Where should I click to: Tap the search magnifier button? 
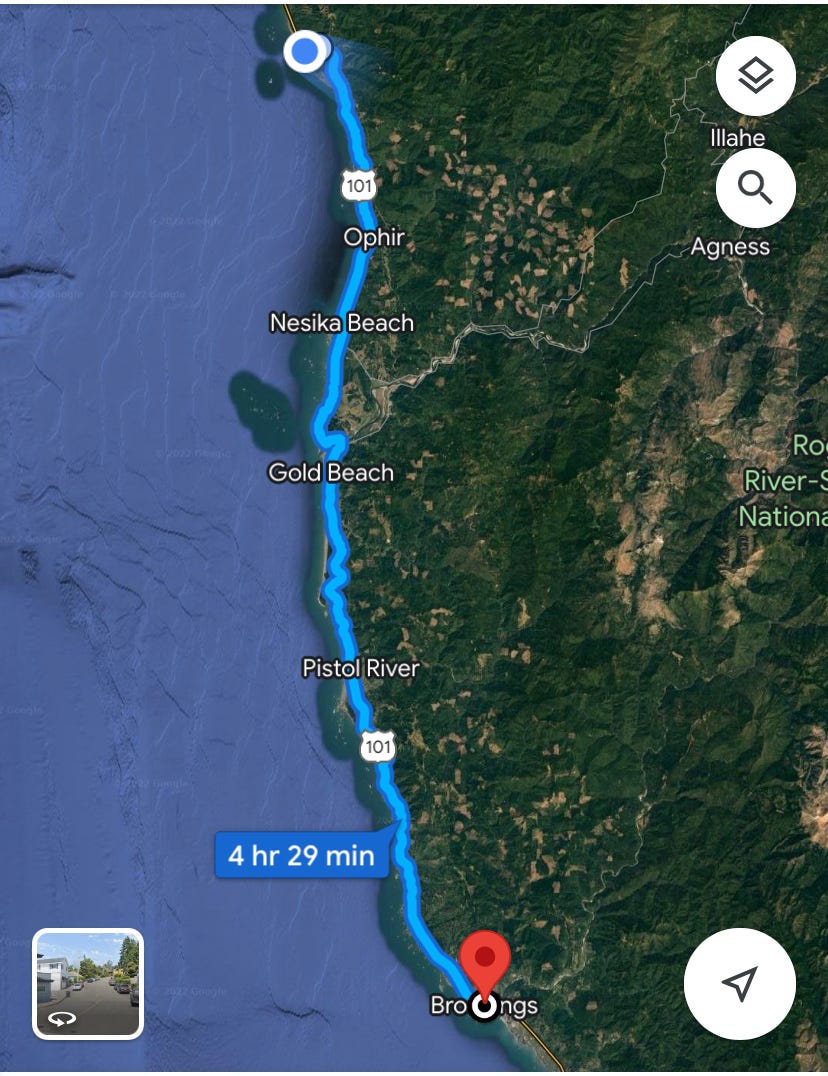(755, 188)
